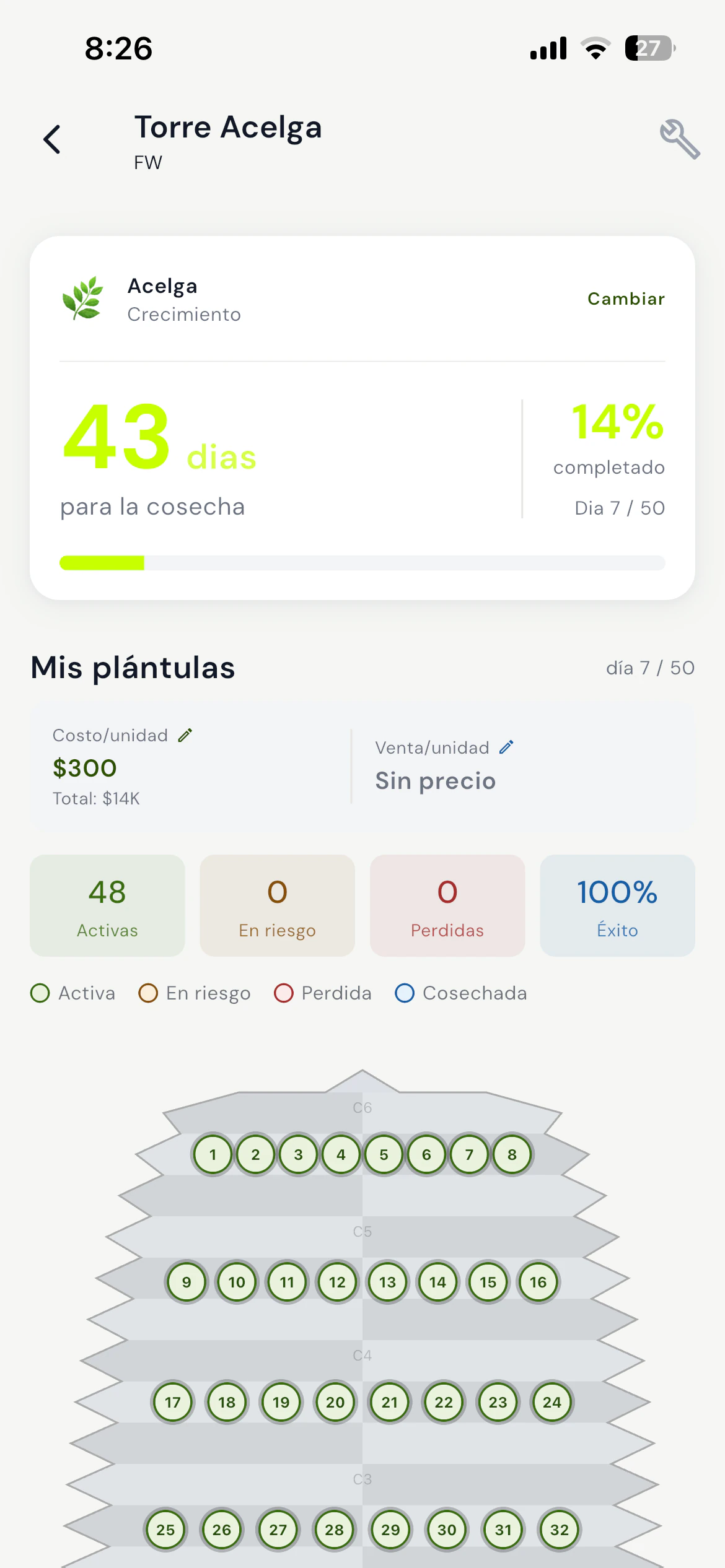The image size is (725, 1568).
Task: Edit Costo/unidad with the pencil icon
Action: [x=185, y=735]
